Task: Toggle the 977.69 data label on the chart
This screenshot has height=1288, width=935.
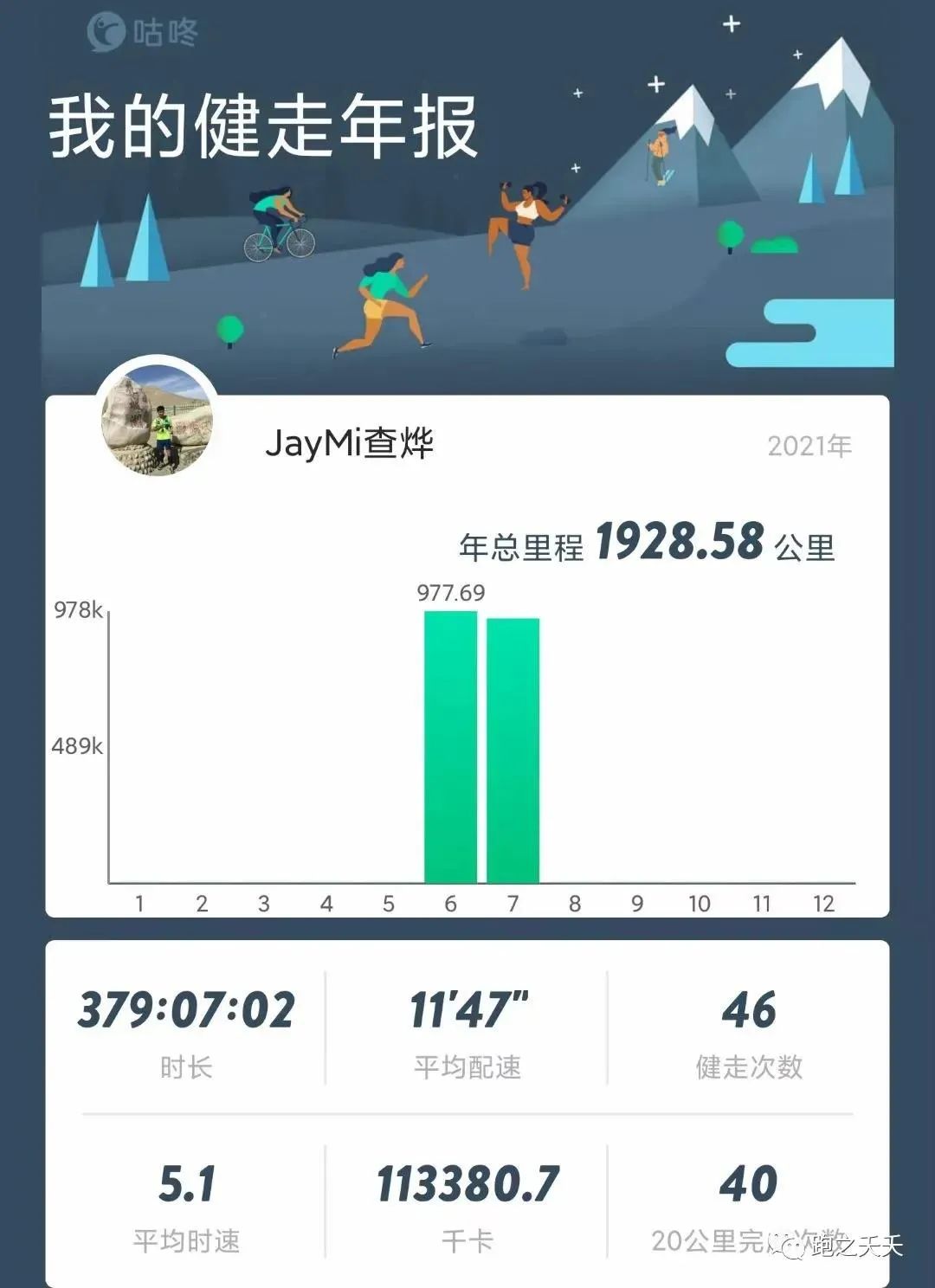Action: coord(450,594)
